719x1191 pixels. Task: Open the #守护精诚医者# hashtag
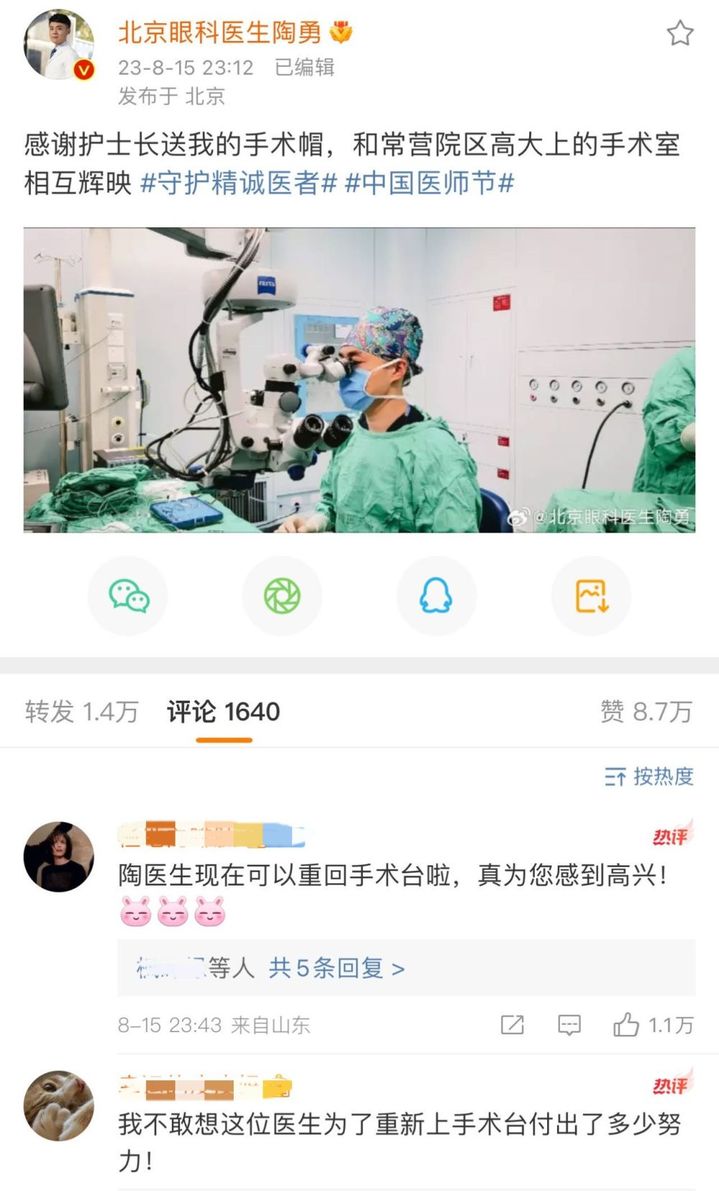pyautogui.click(x=238, y=184)
